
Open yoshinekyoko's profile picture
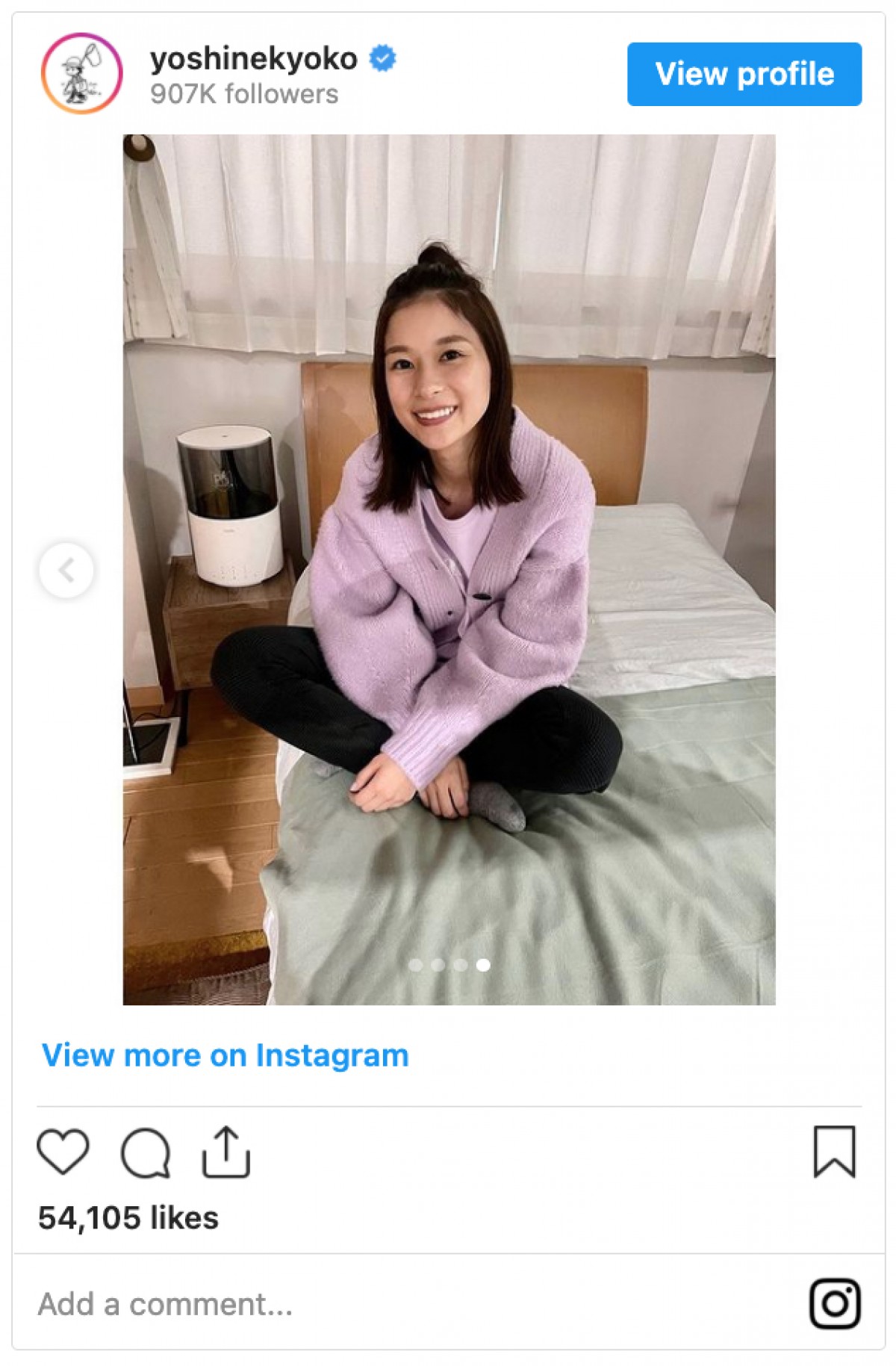(81, 73)
